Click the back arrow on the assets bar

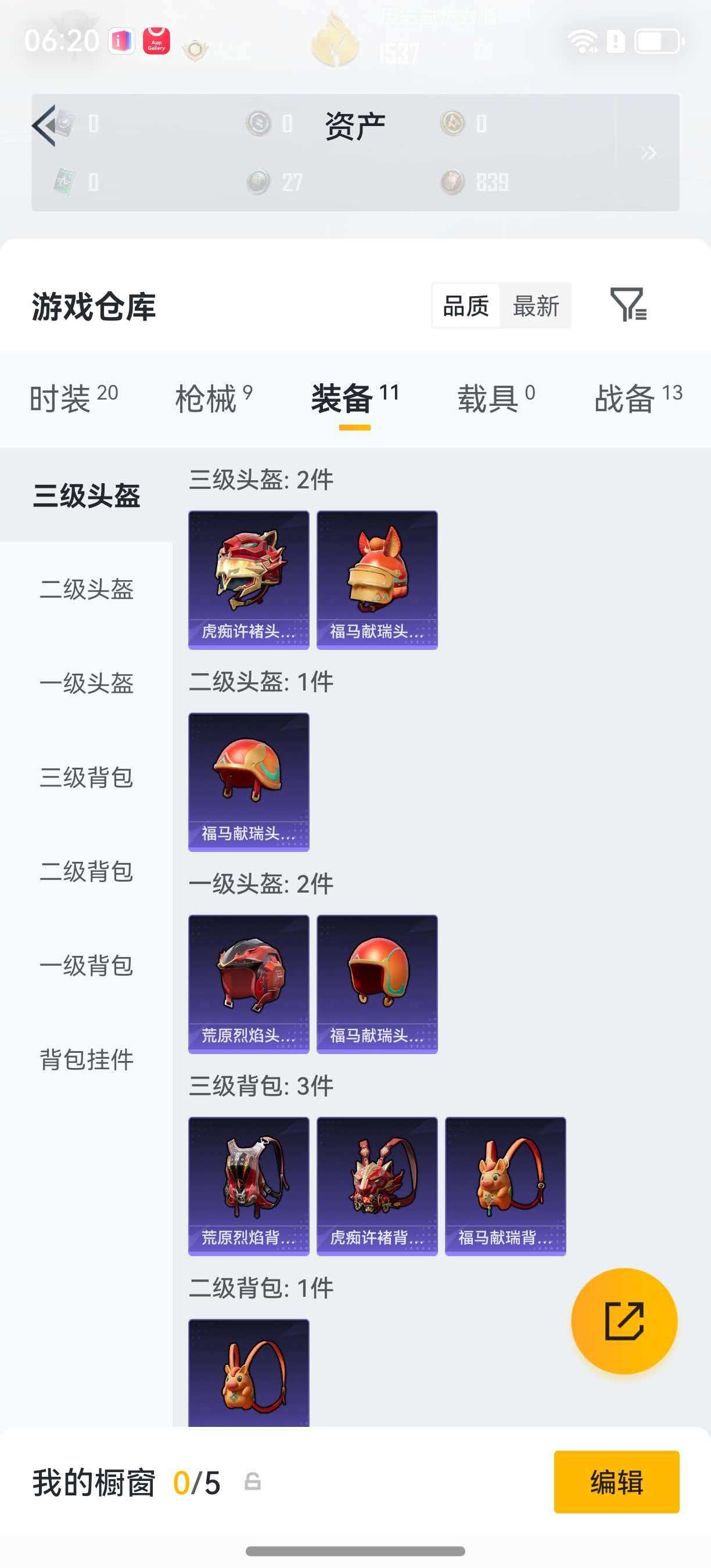(x=46, y=127)
